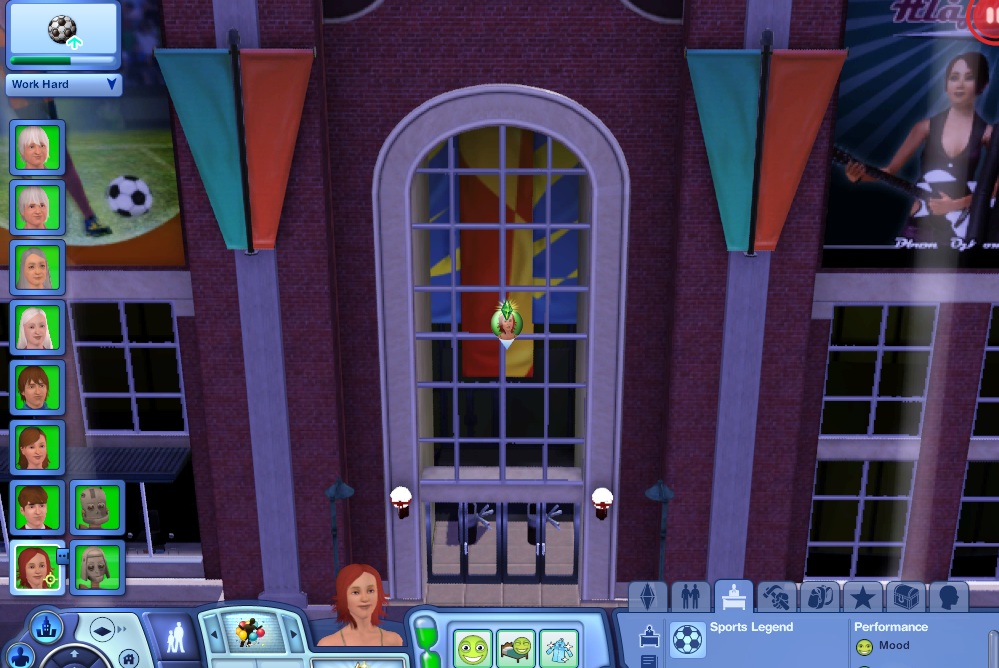Tap the soccer ball current action icon

pyautogui.click(x=63, y=30)
